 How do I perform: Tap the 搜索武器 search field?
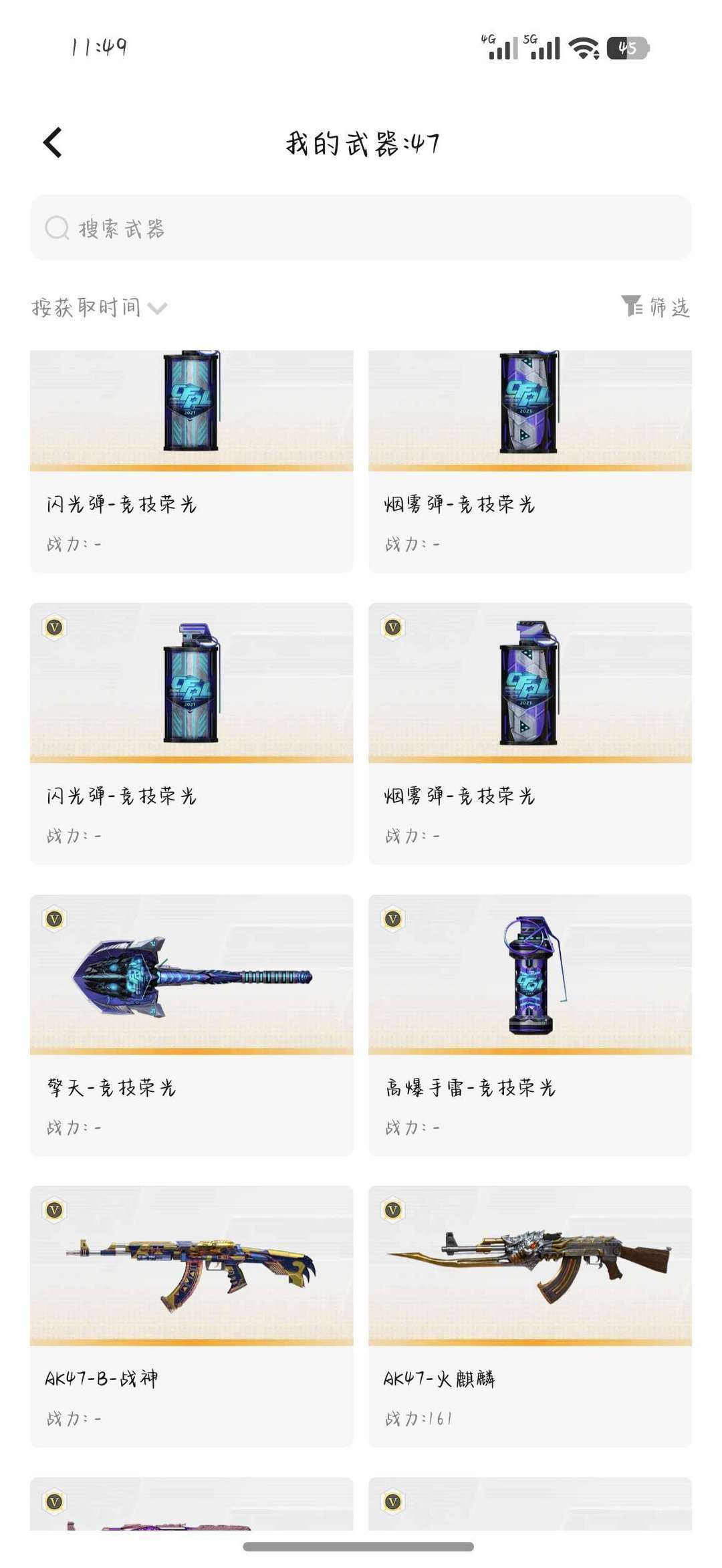click(x=361, y=228)
